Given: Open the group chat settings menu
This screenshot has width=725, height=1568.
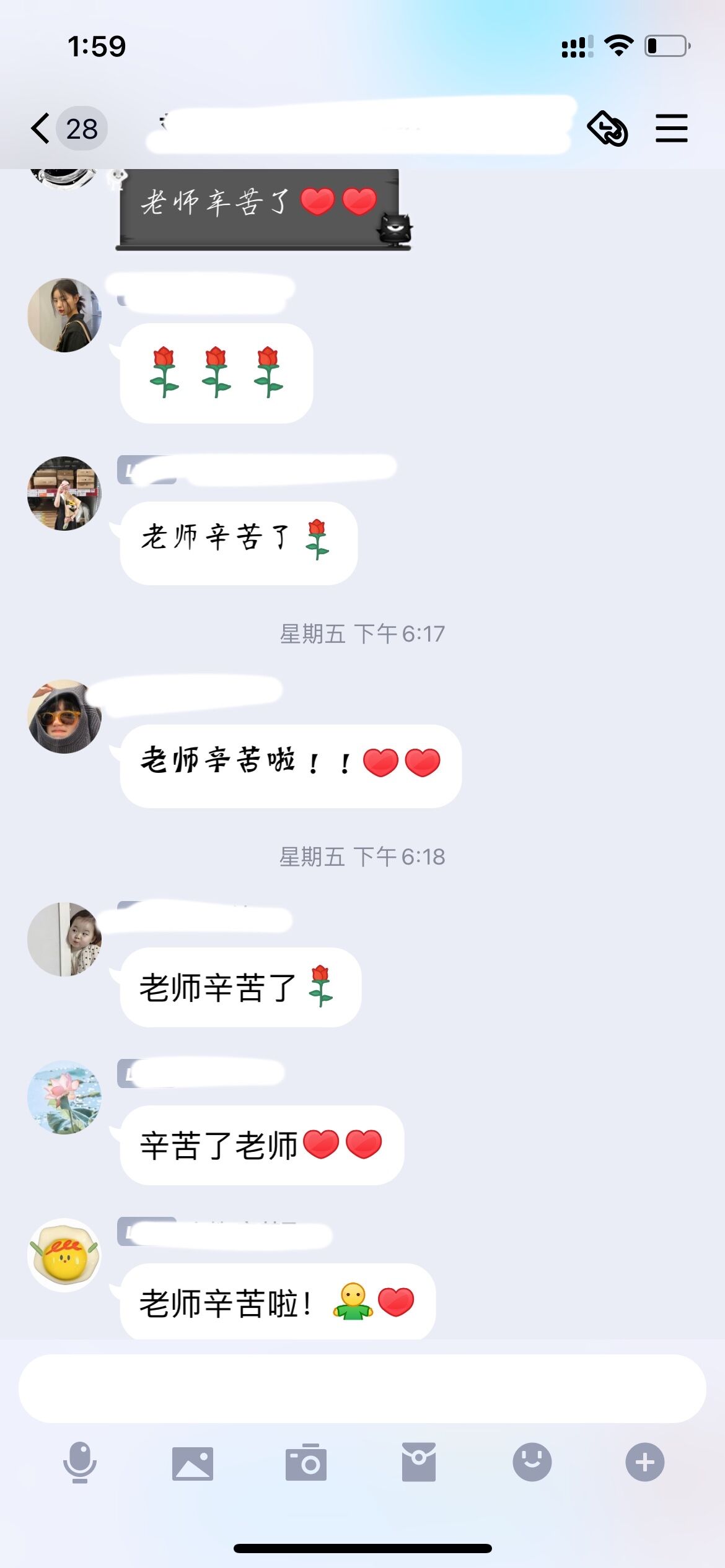Looking at the screenshot, I should point(671,128).
